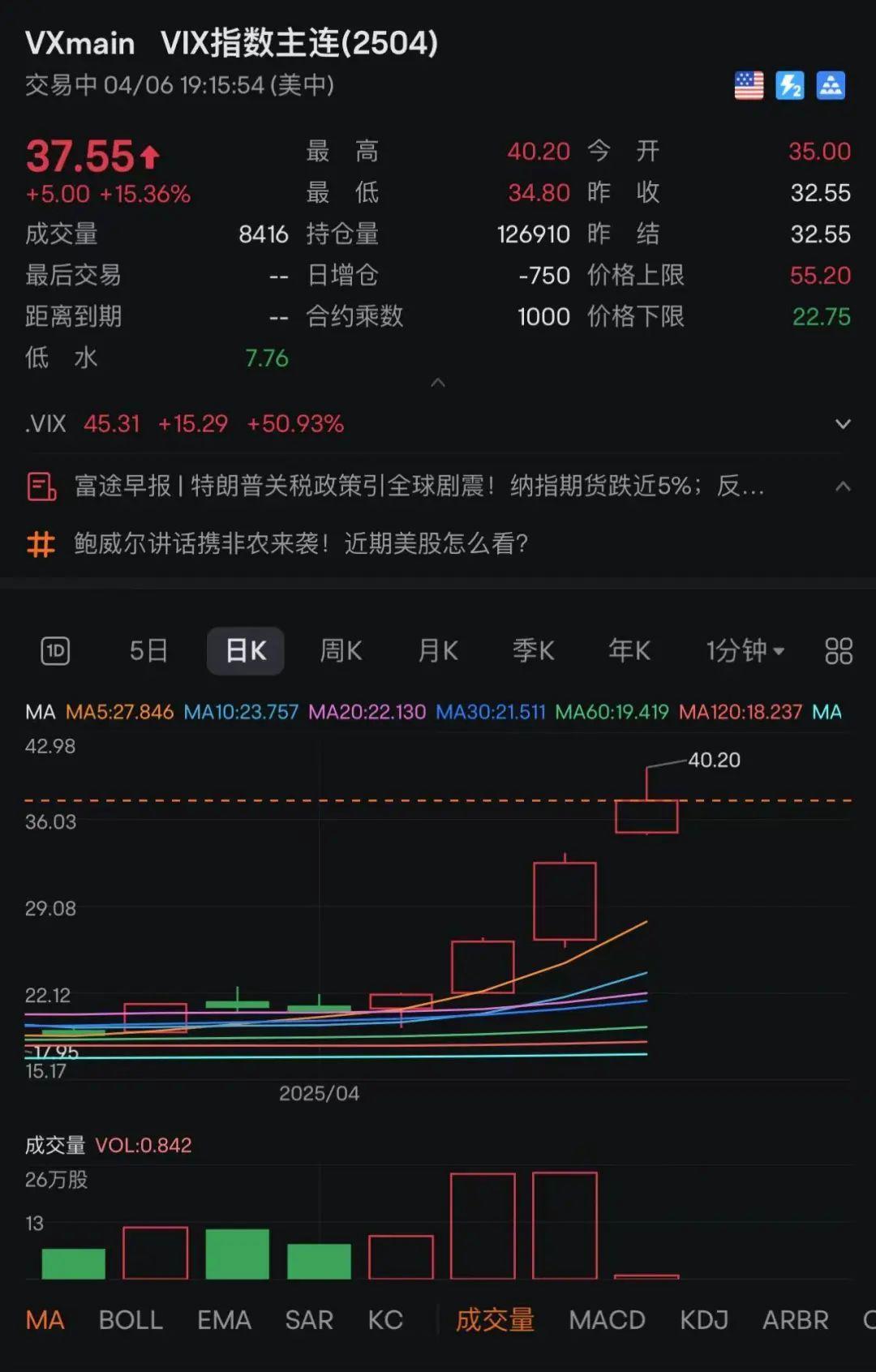Open the 1分钟 interval dropdown
This screenshot has width=876, height=1372.
(745, 650)
